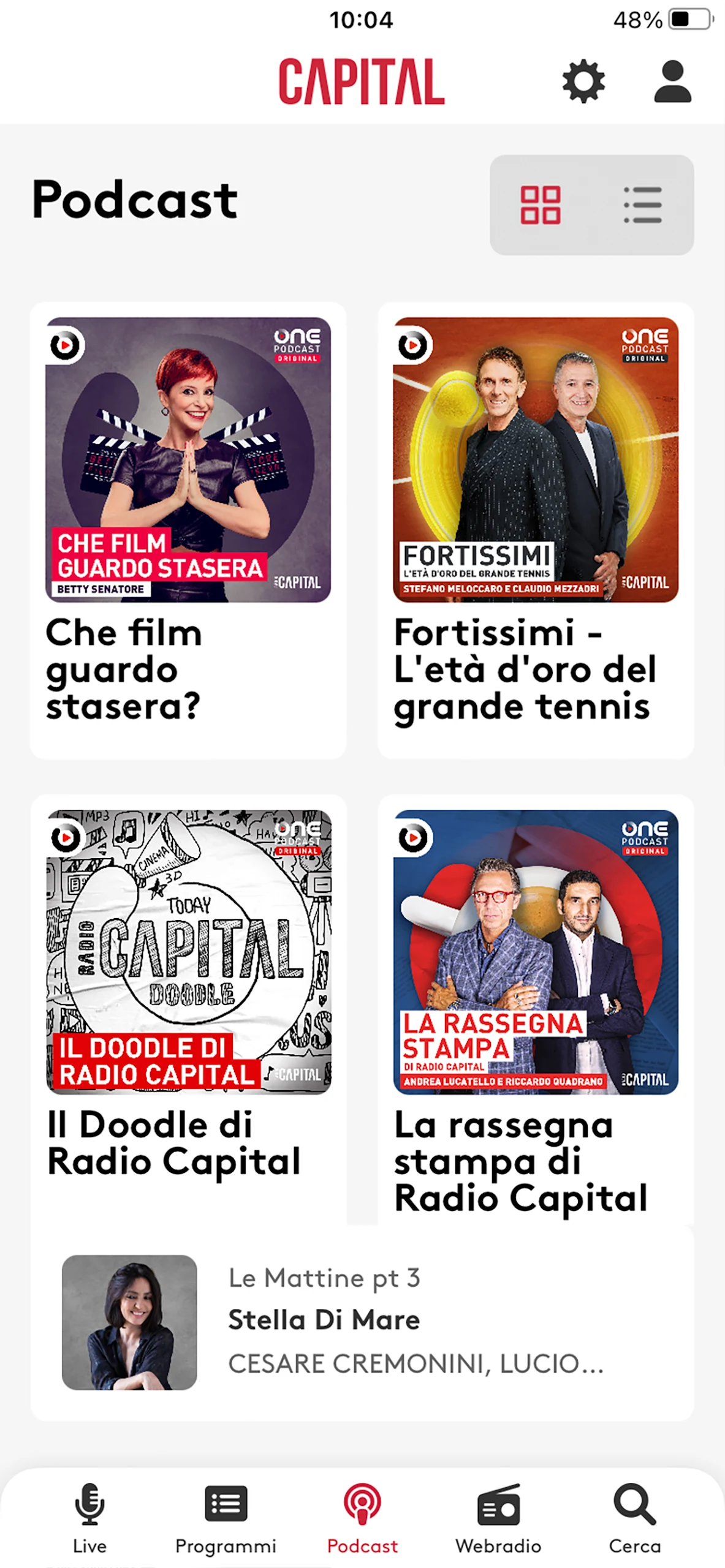Switch to the list view layout

642,205
